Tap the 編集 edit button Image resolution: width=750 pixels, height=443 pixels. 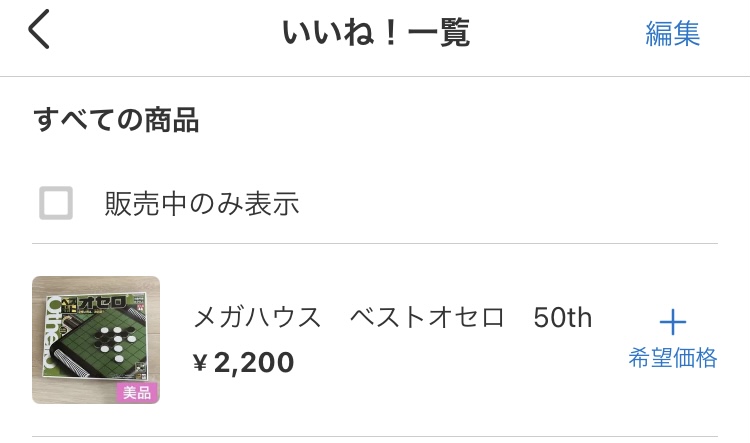click(x=672, y=33)
